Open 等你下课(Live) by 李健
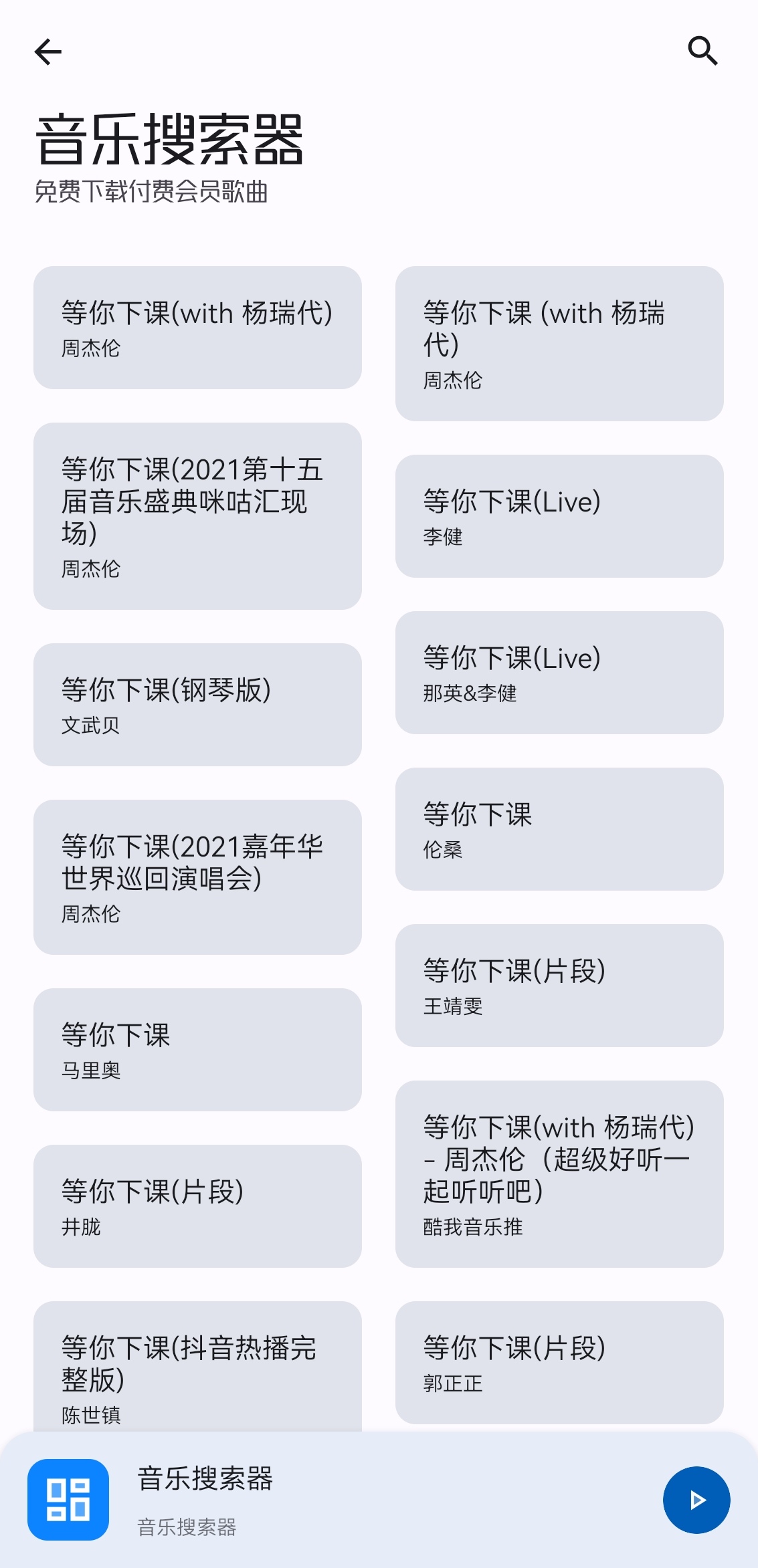Image resolution: width=758 pixels, height=1568 pixels. (559, 516)
